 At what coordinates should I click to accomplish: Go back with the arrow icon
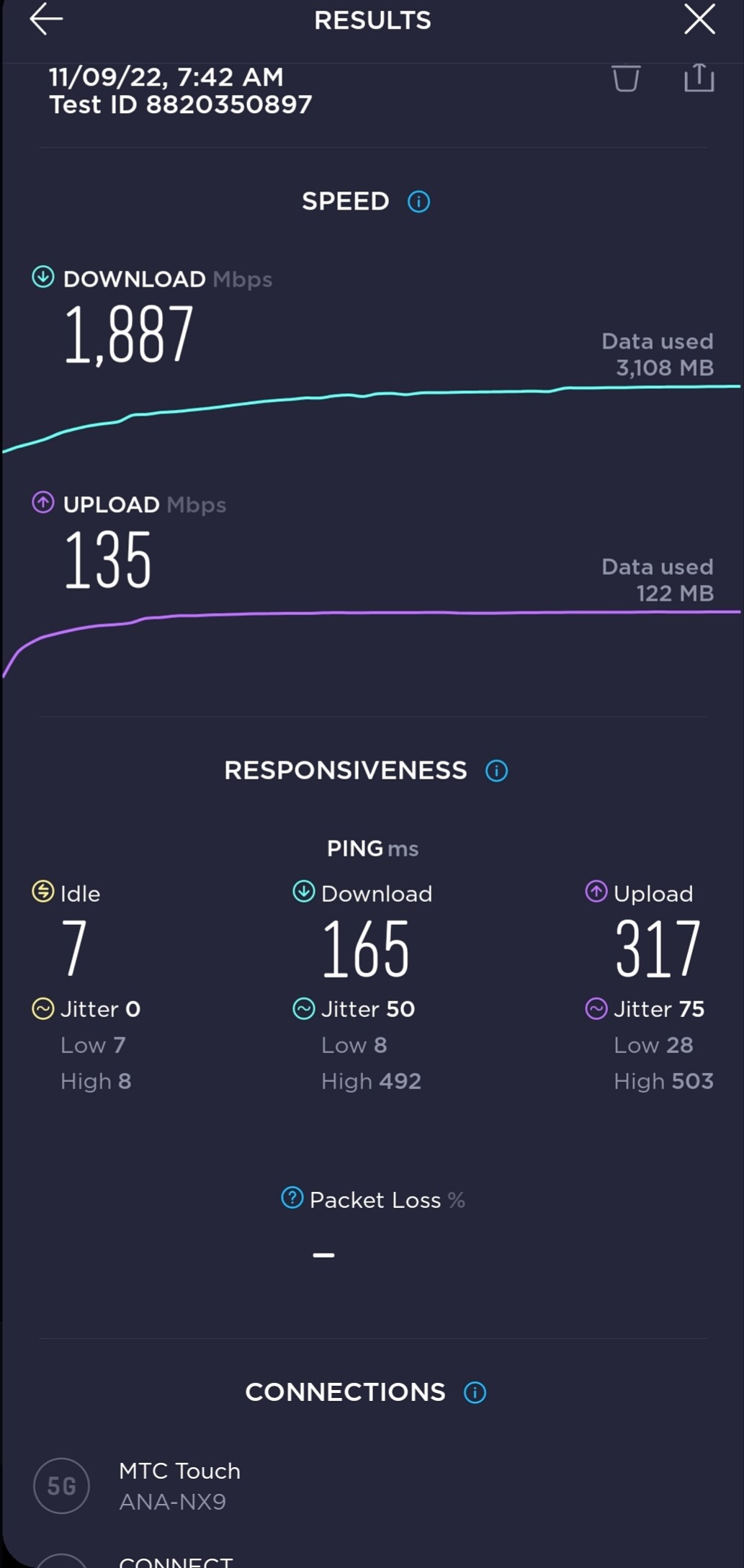46,19
